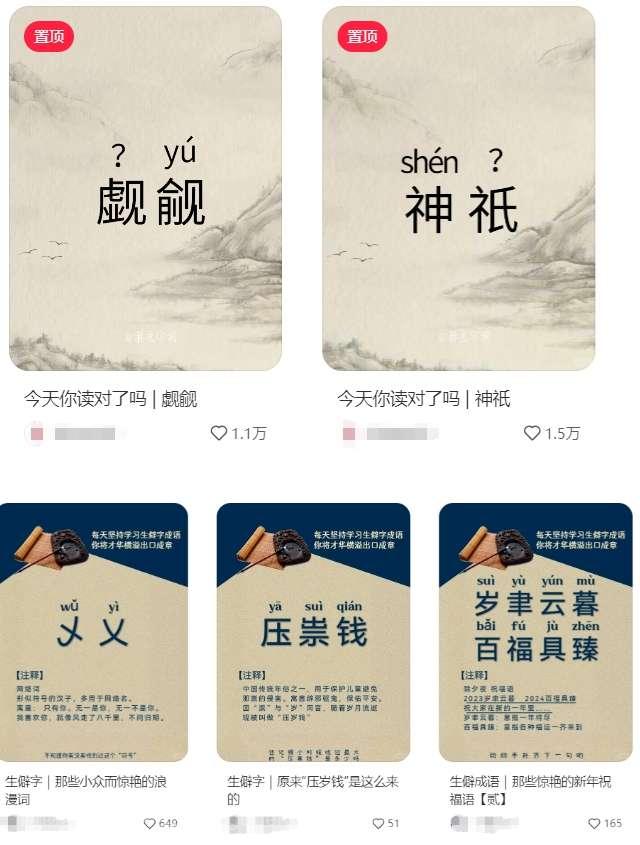Open the pinned 觑觎 pronunciation note
The image size is (640, 845).
146,189
